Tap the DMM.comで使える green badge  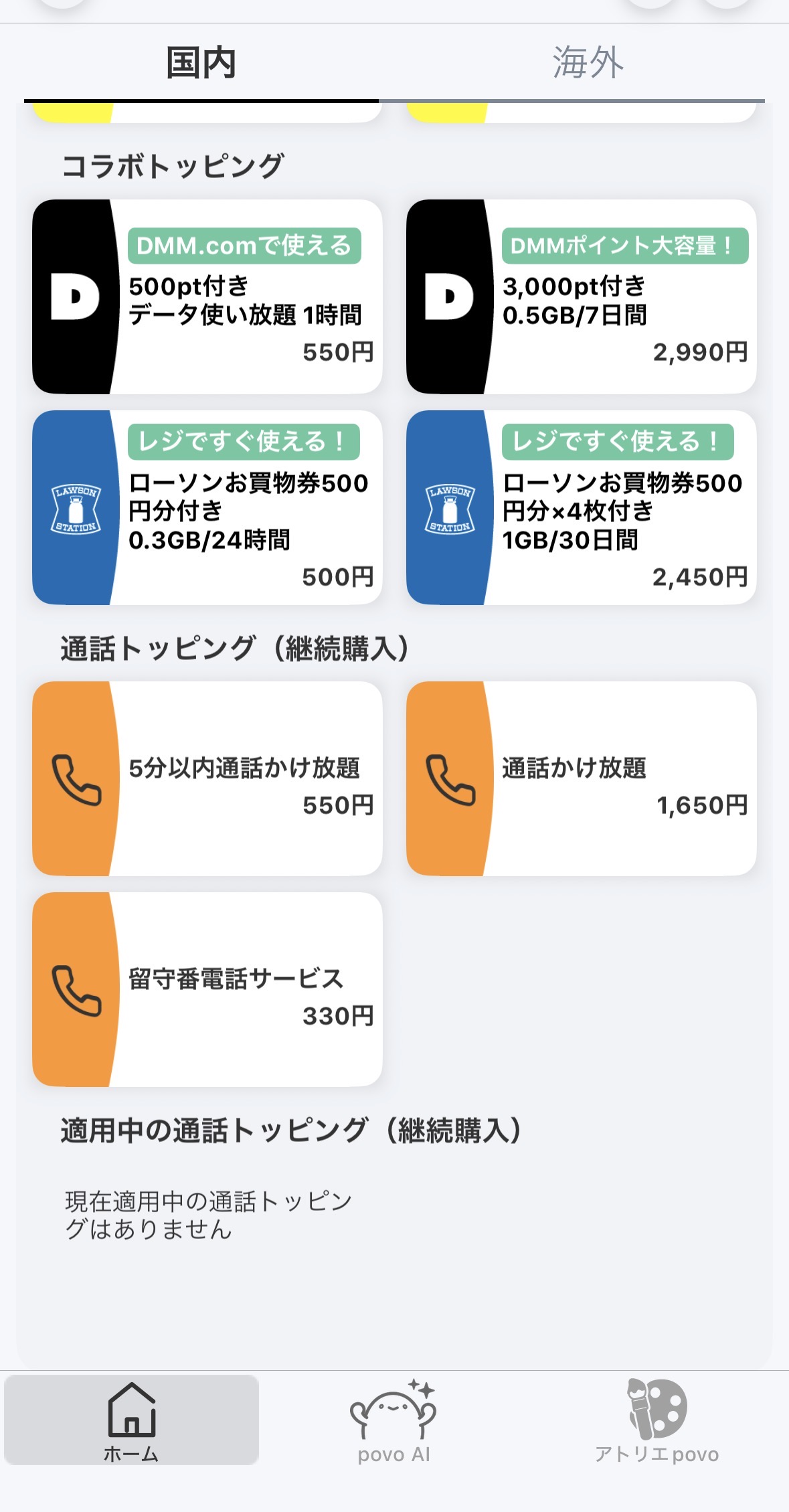coord(244,246)
